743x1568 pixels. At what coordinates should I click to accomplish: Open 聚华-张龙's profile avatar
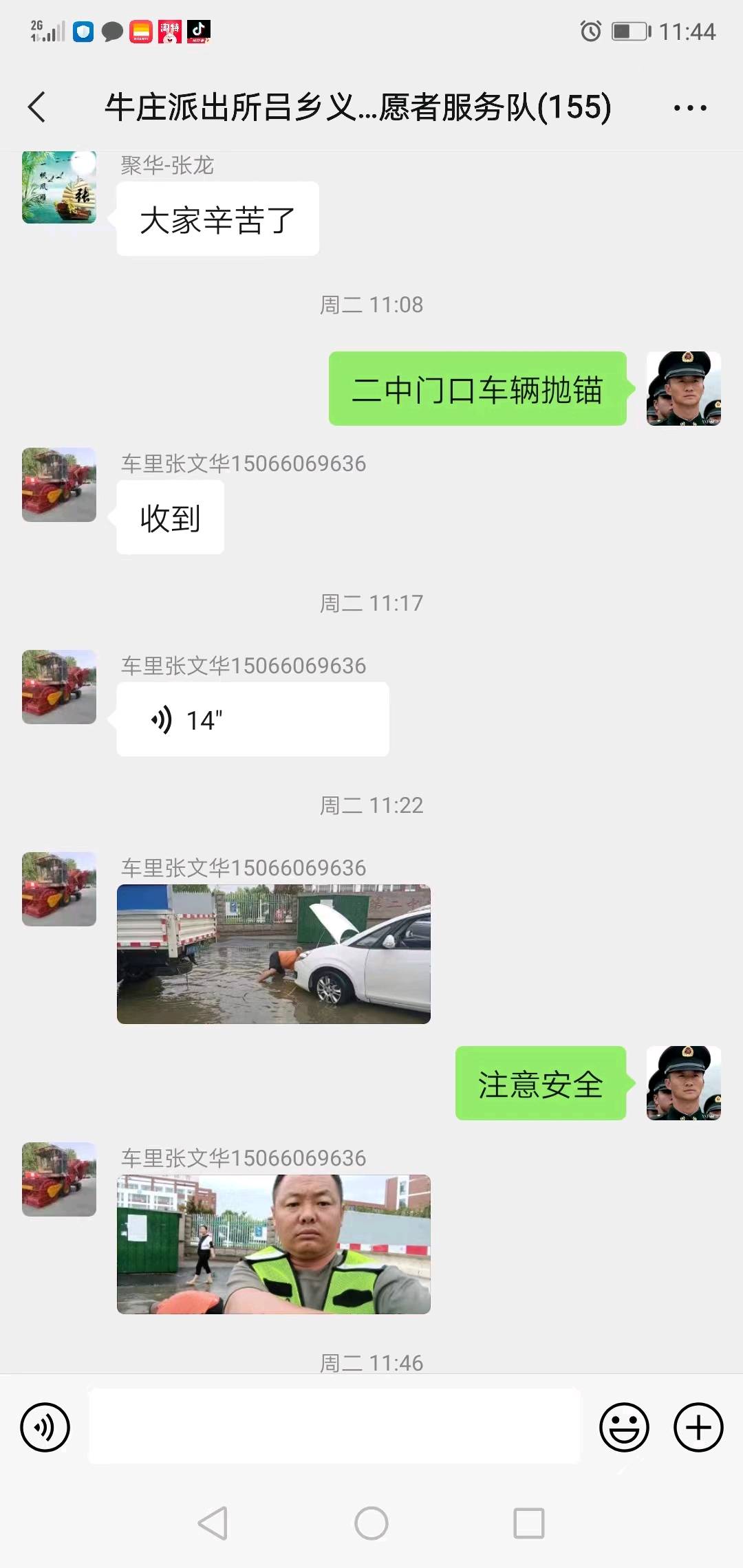point(59,186)
